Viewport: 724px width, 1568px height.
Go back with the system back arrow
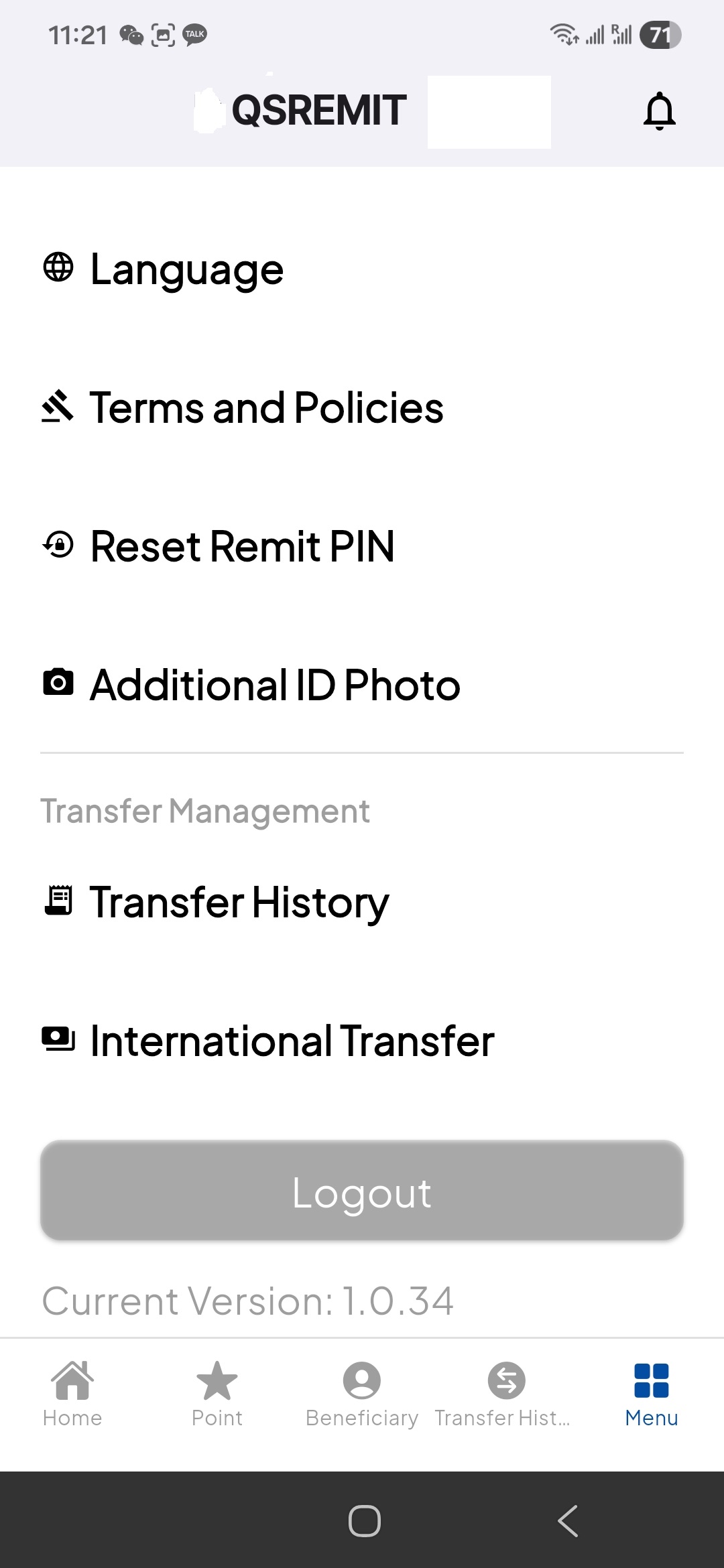click(x=567, y=1520)
